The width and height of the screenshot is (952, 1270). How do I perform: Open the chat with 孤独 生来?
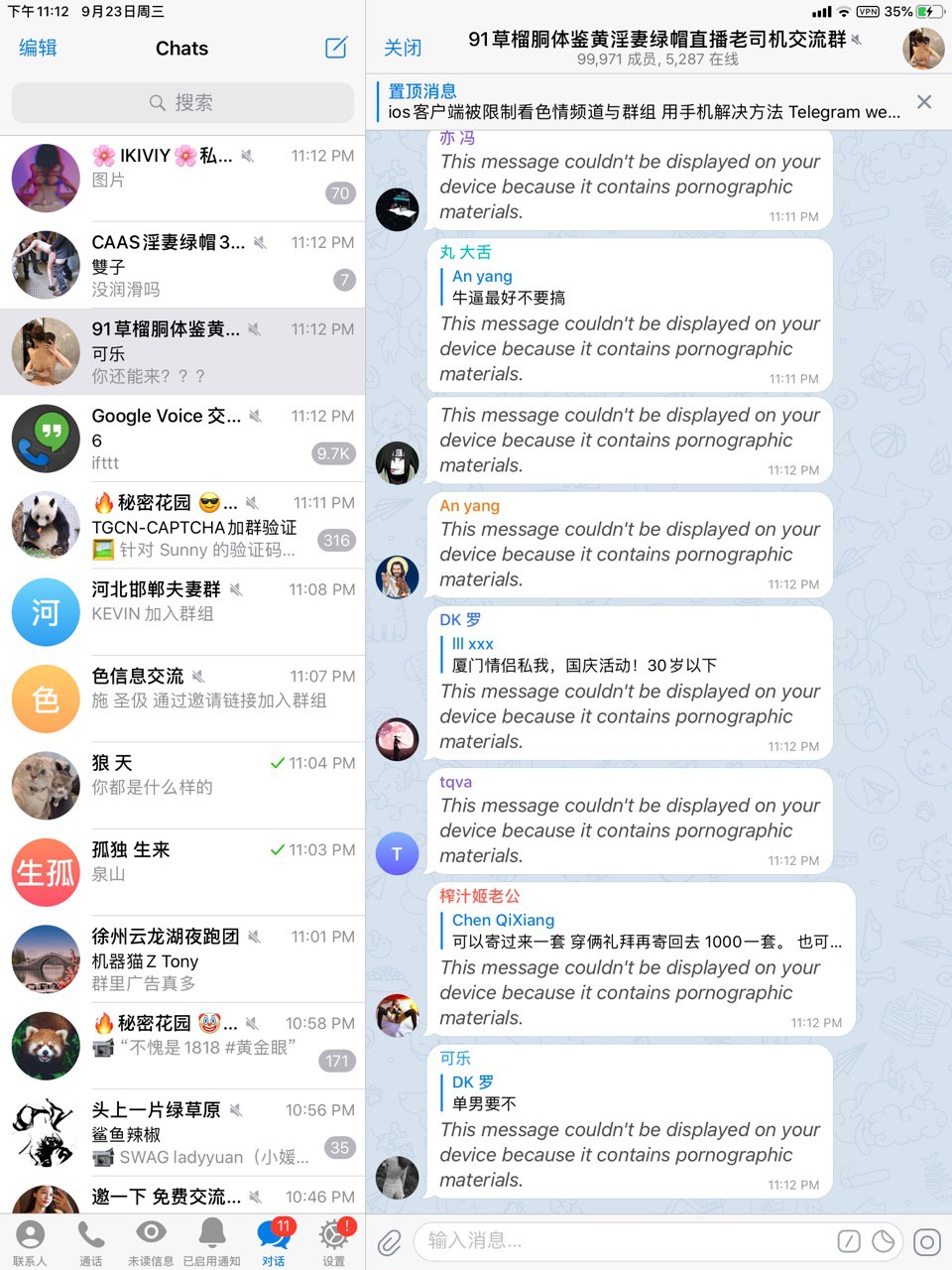[x=182, y=872]
